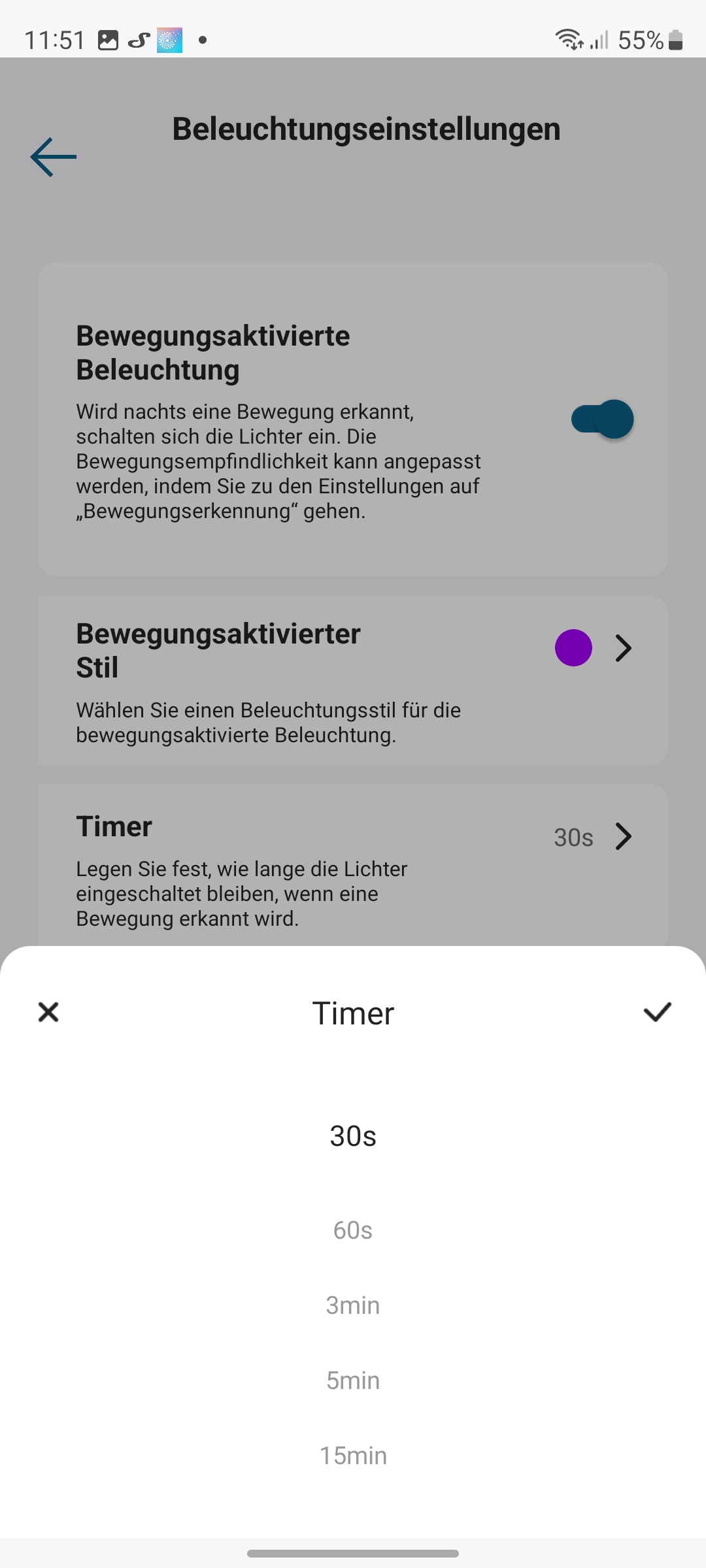
Task: Select the 60s timer option
Action: (353, 1230)
